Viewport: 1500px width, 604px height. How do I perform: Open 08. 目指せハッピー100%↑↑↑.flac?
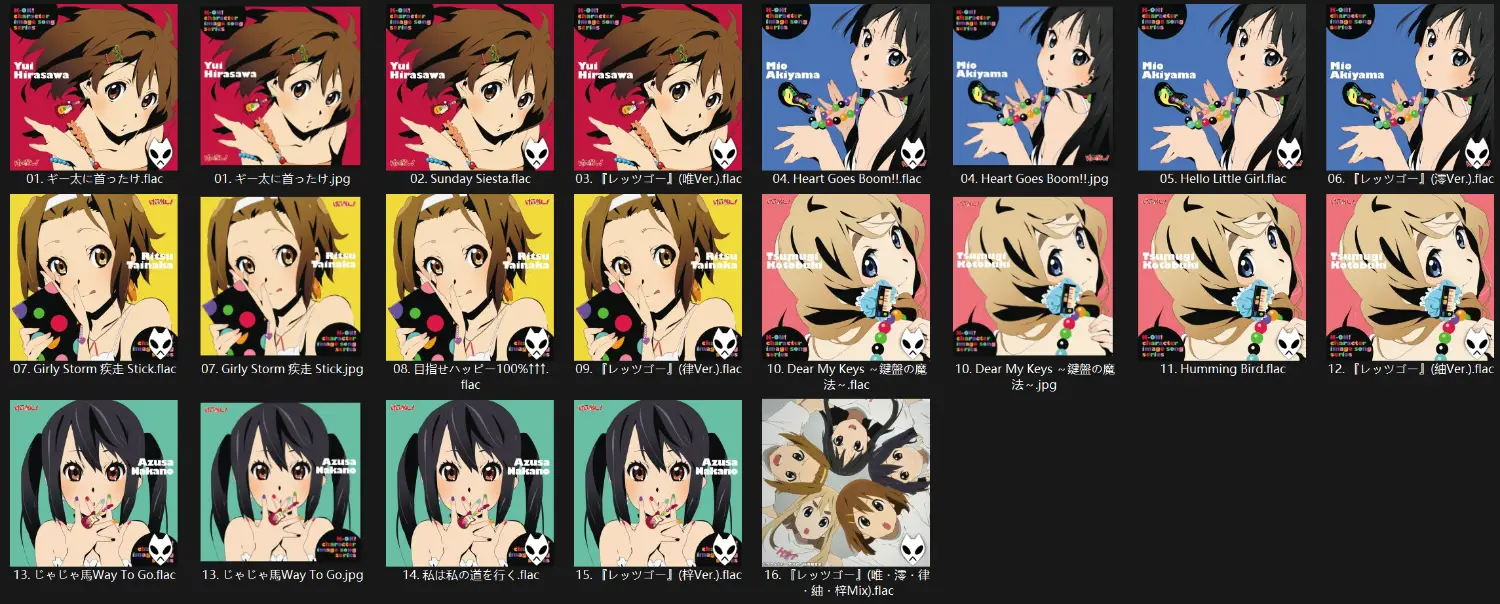tap(470, 278)
